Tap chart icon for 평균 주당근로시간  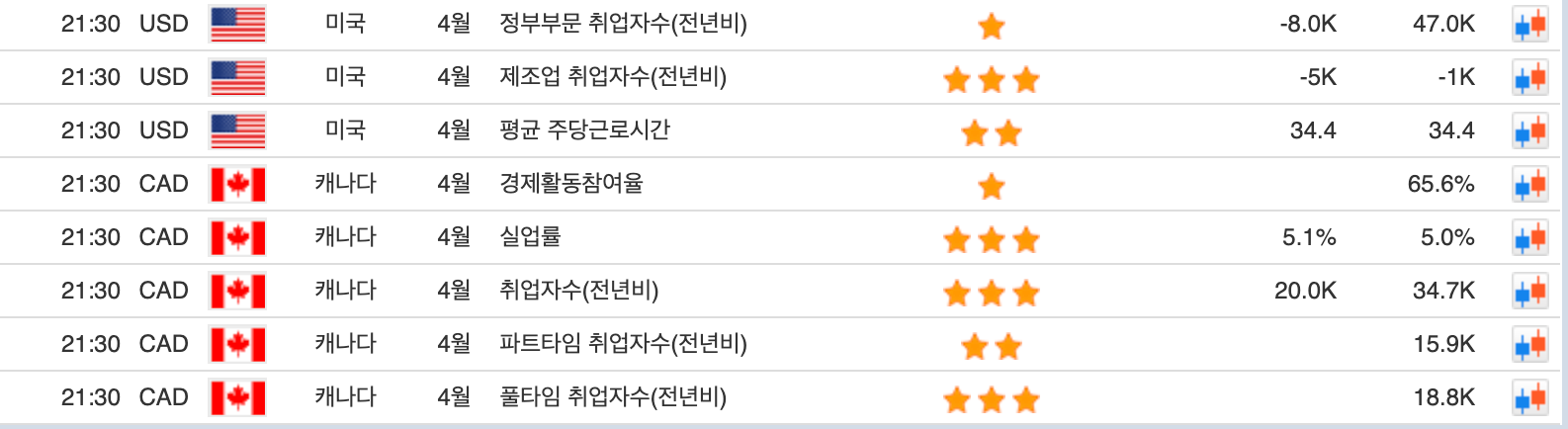coord(1529,131)
